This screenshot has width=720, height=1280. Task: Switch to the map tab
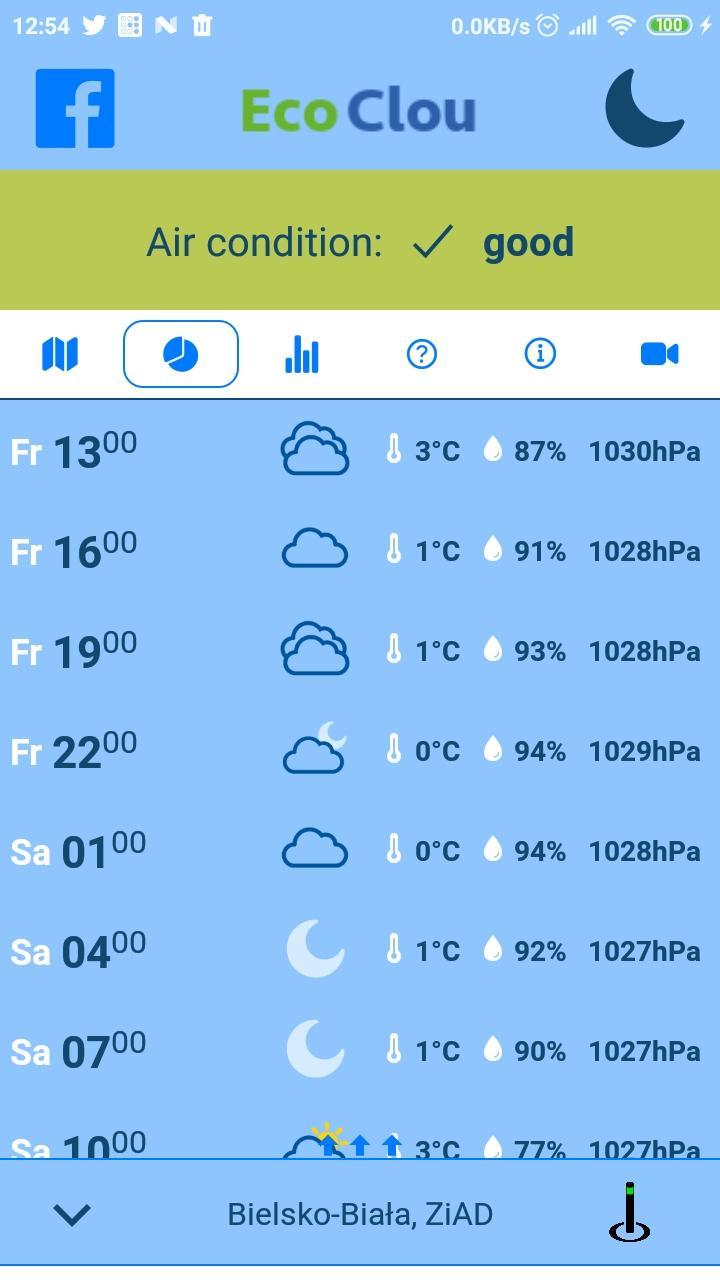point(60,354)
